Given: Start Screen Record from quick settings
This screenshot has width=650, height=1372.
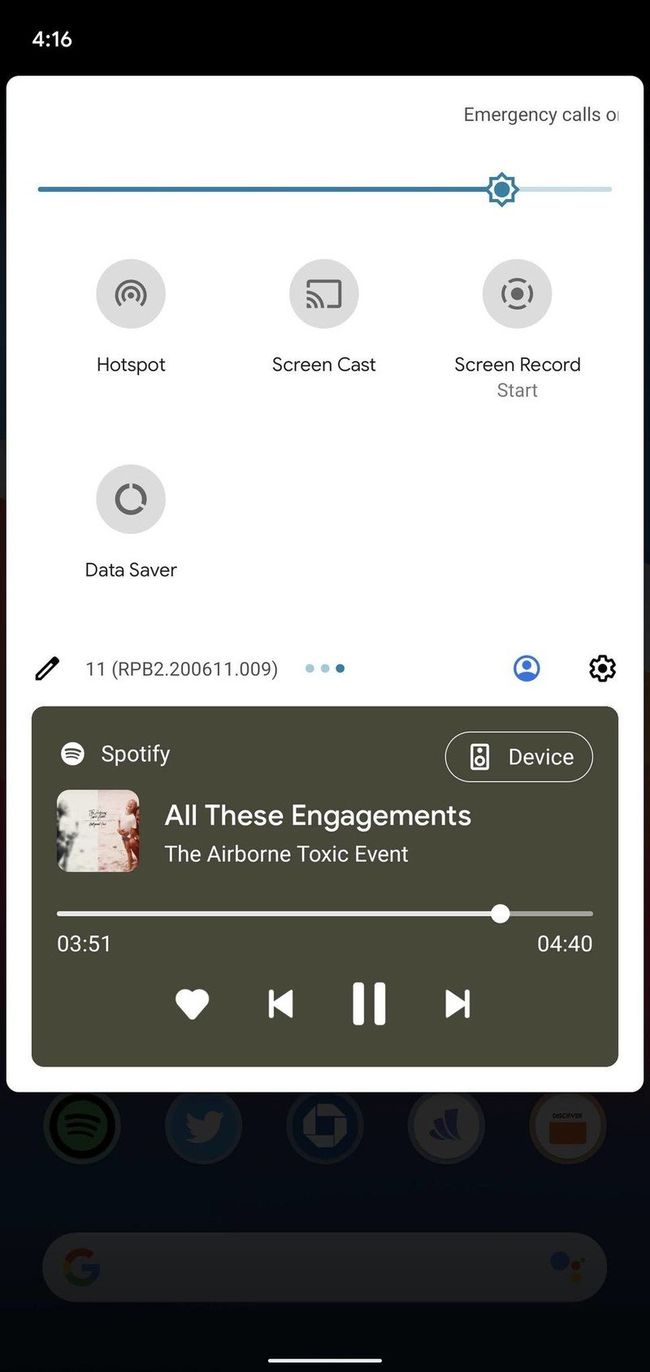Looking at the screenshot, I should pos(517,294).
